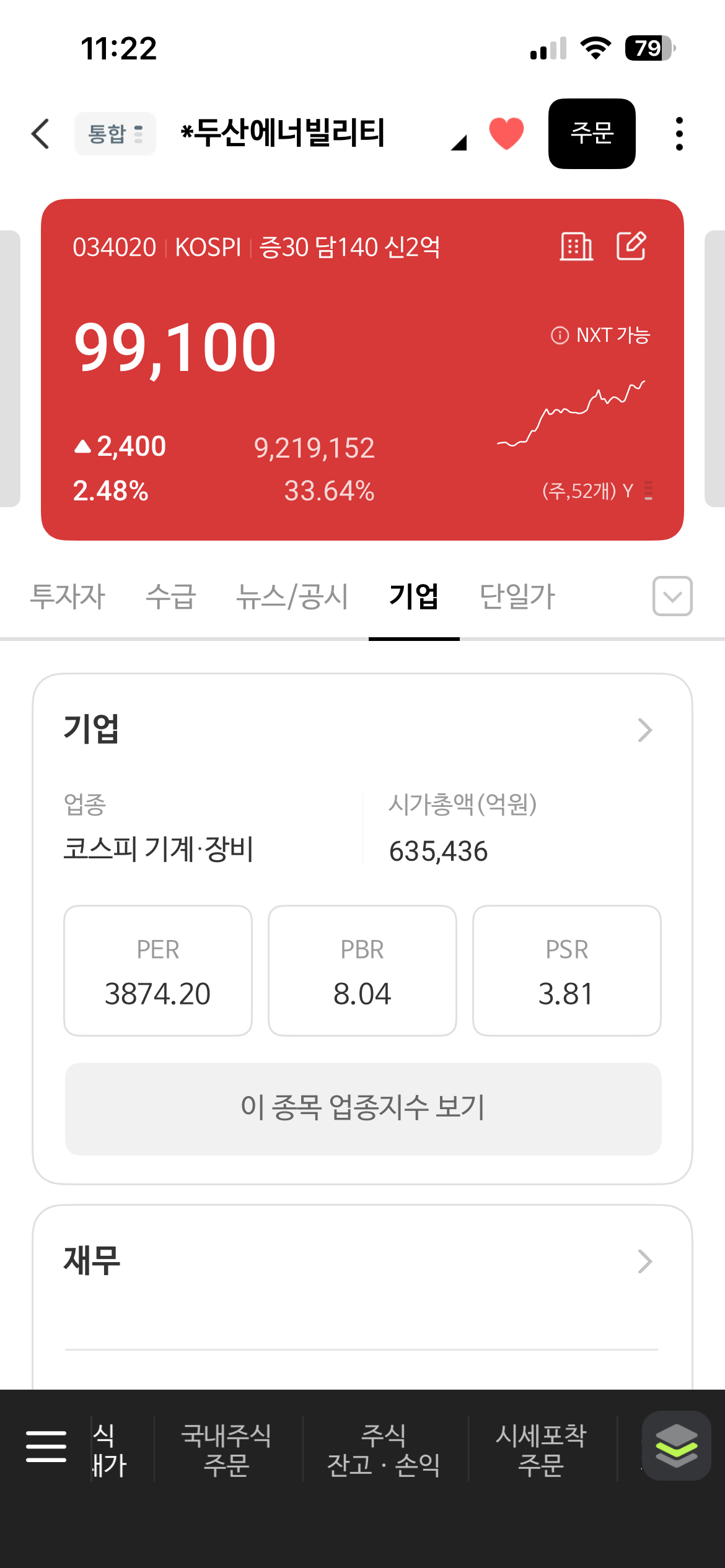Open the memo edit icon
725x1568 pixels.
pyautogui.click(x=631, y=246)
